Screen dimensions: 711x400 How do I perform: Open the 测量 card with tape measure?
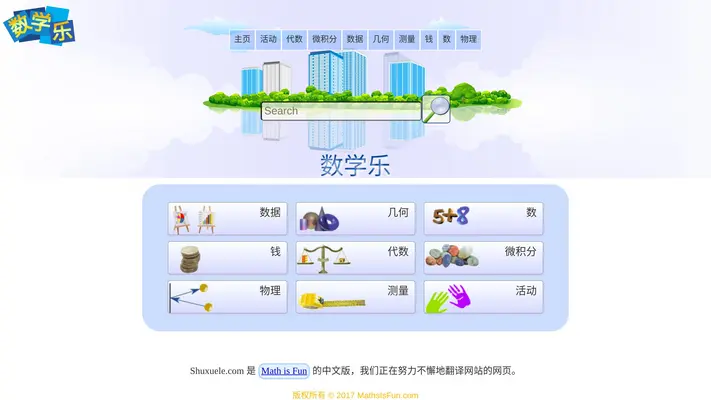click(x=355, y=296)
